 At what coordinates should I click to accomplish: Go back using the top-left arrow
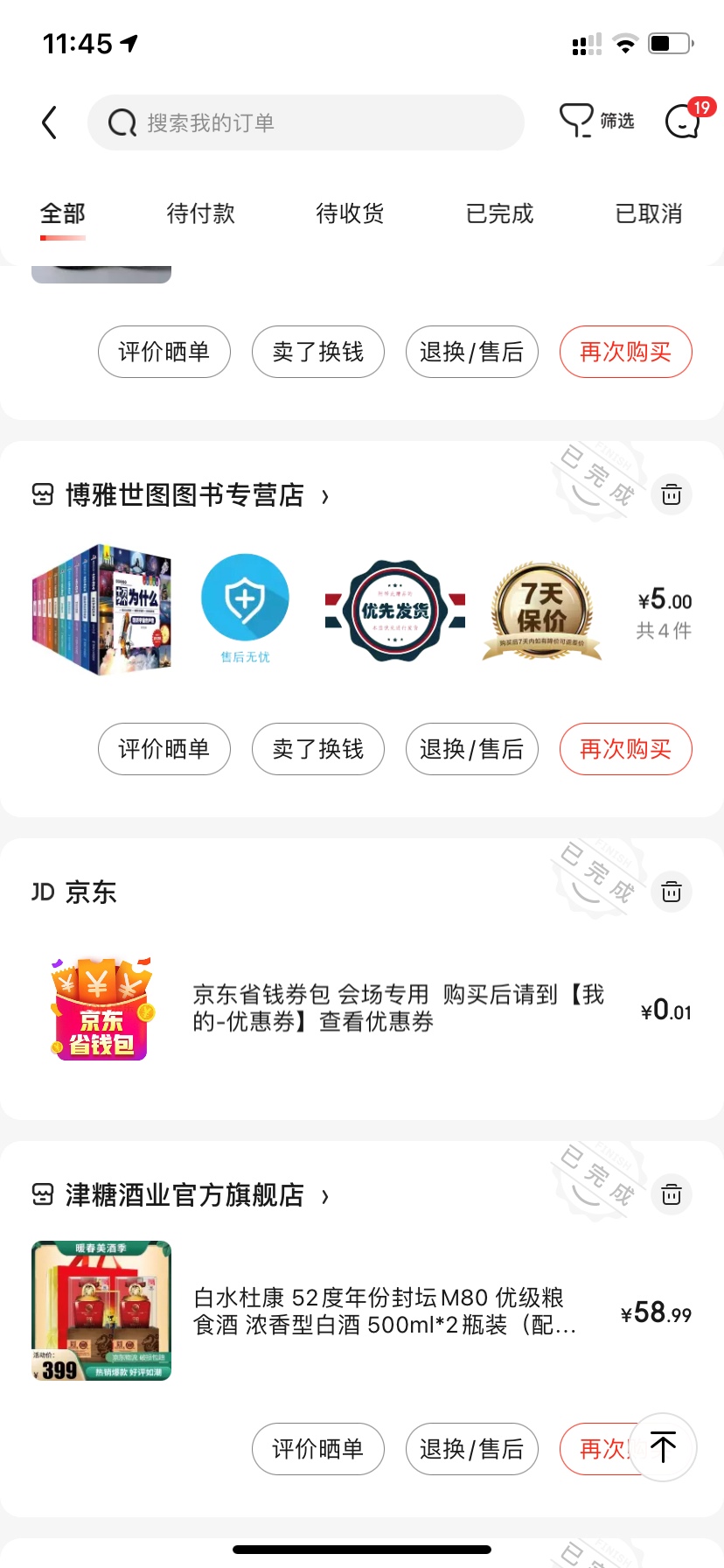coord(50,122)
